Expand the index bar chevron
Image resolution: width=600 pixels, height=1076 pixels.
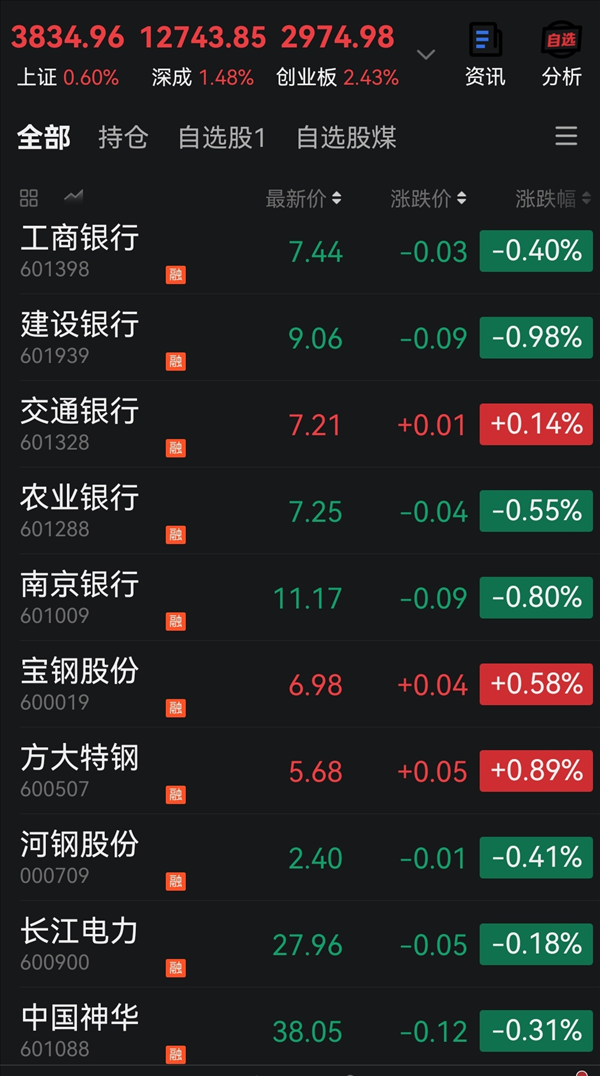(x=426, y=54)
